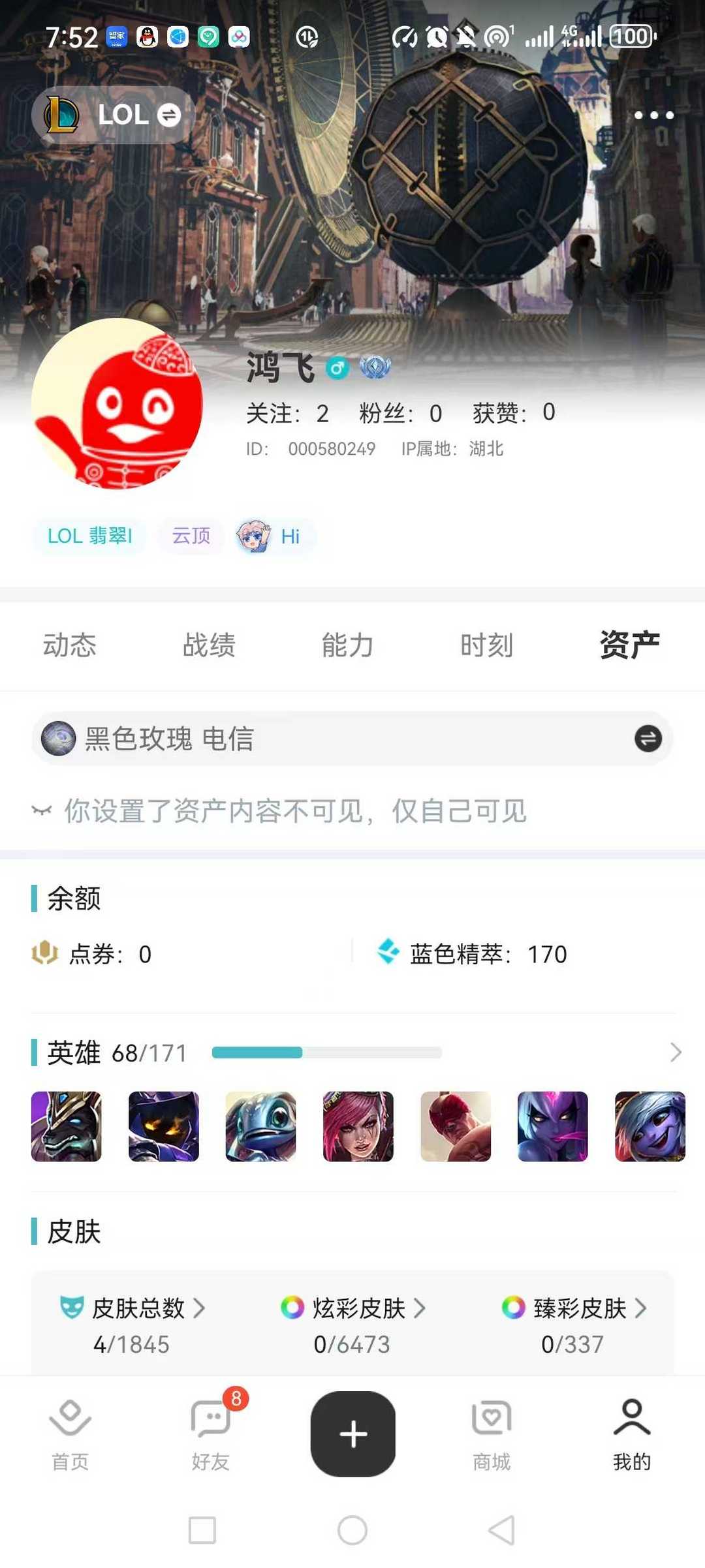705x1568 pixels.
Task: Tap the Hi greeting chip
Action: point(274,536)
